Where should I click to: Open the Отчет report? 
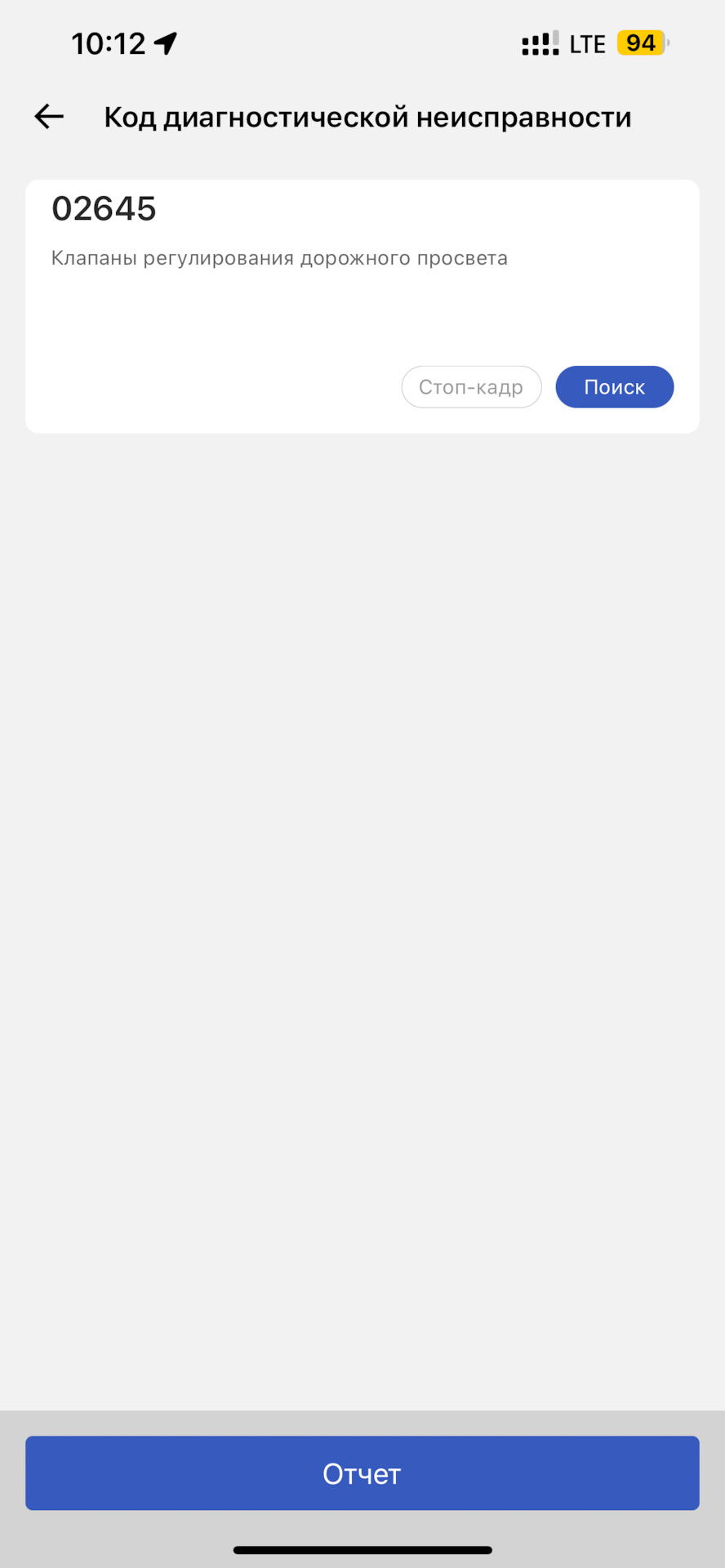pos(362,1473)
